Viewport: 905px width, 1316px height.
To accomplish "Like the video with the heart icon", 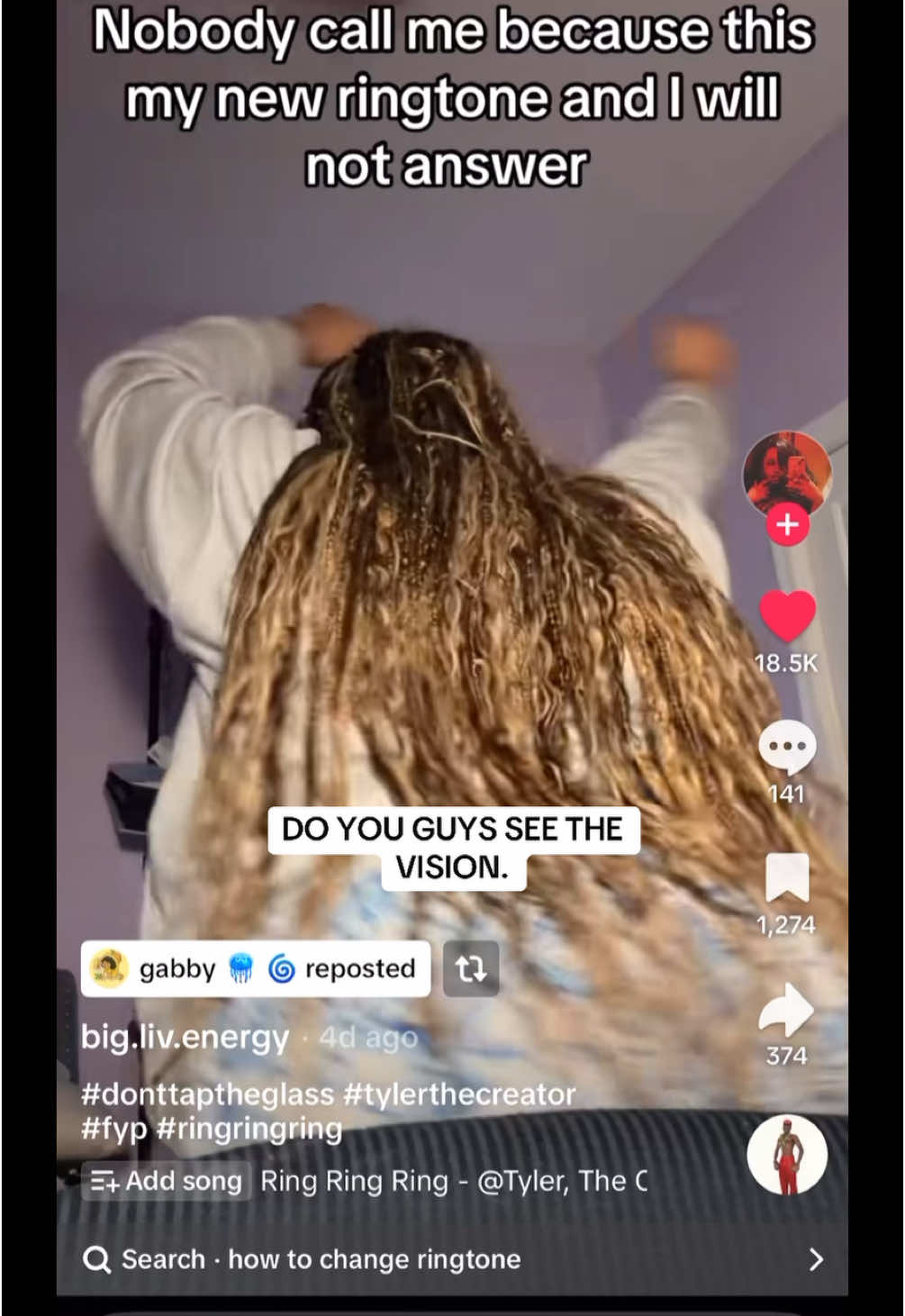I will (787, 617).
